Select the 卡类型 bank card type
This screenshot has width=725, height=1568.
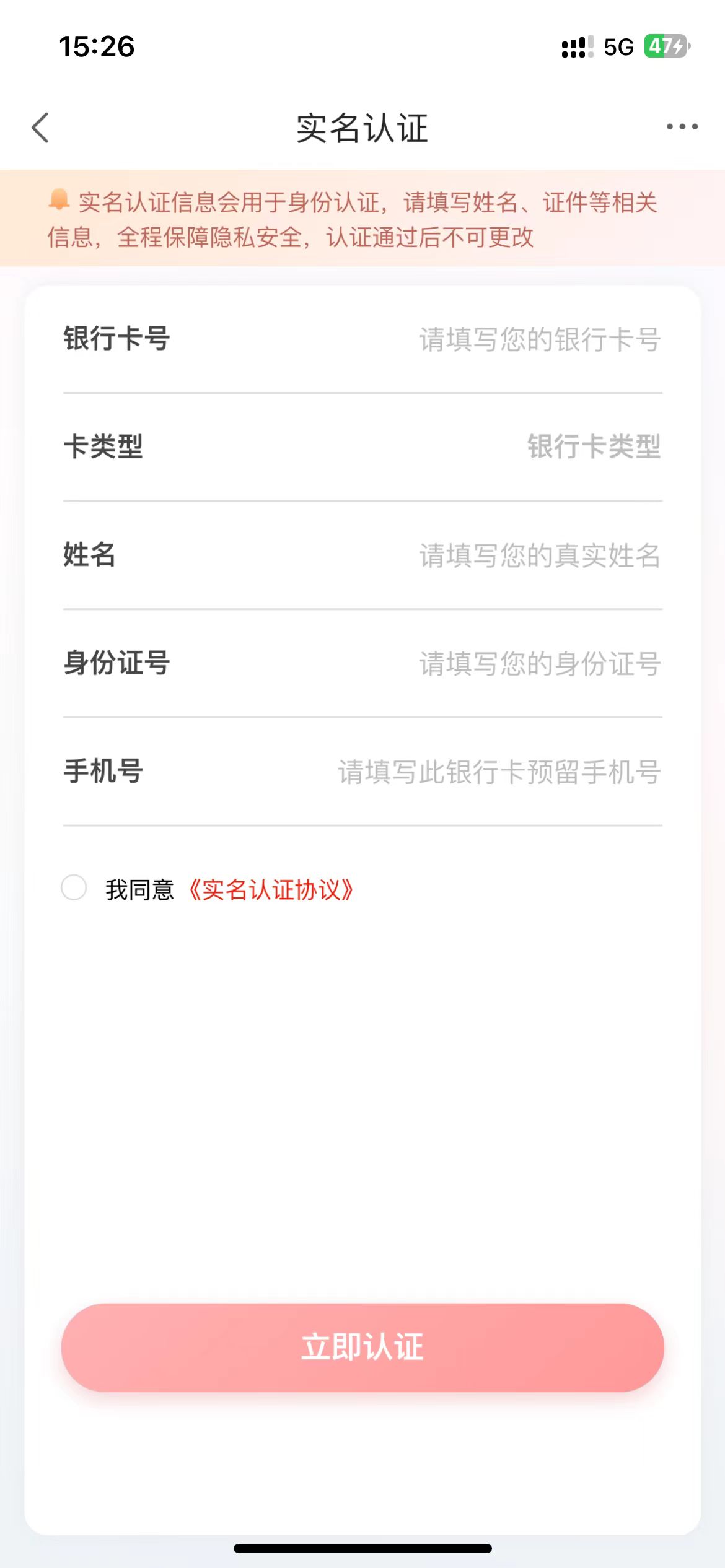click(x=593, y=446)
